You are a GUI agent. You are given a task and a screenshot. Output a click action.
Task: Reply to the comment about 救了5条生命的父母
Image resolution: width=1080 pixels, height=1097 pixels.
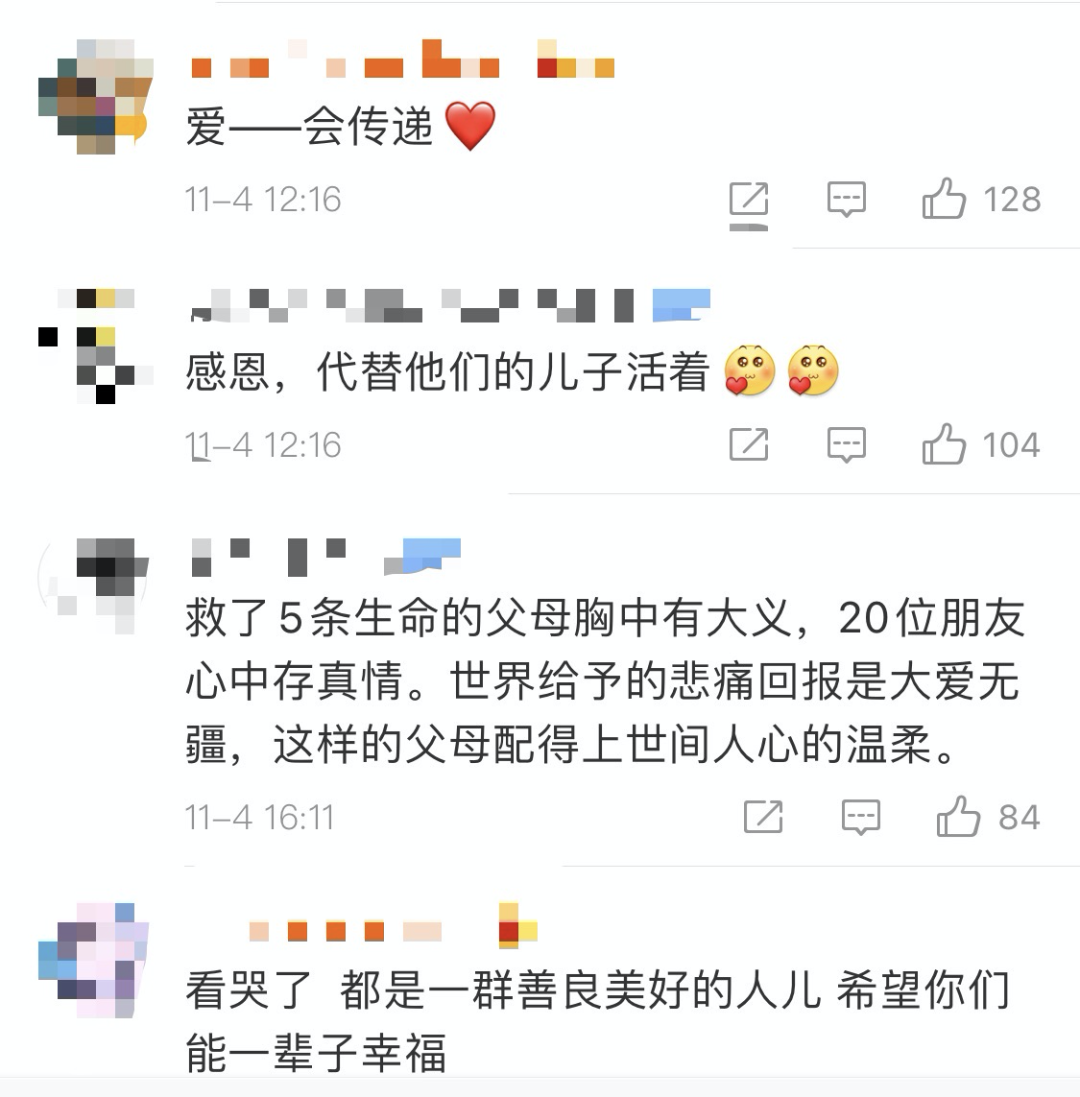pyautogui.click(x=860, y=818)
